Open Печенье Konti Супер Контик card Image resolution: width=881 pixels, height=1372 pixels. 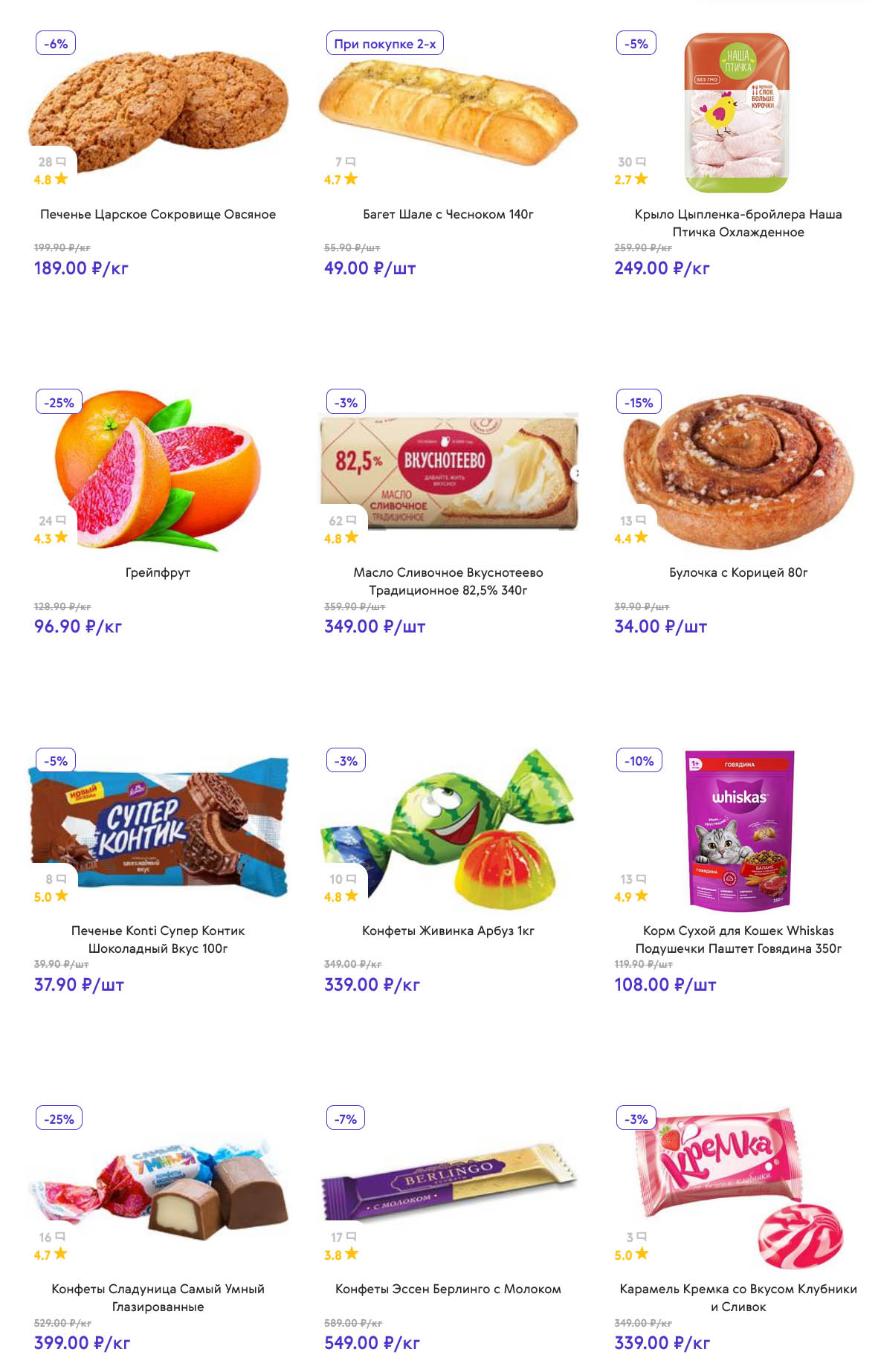tap(158, 870)
